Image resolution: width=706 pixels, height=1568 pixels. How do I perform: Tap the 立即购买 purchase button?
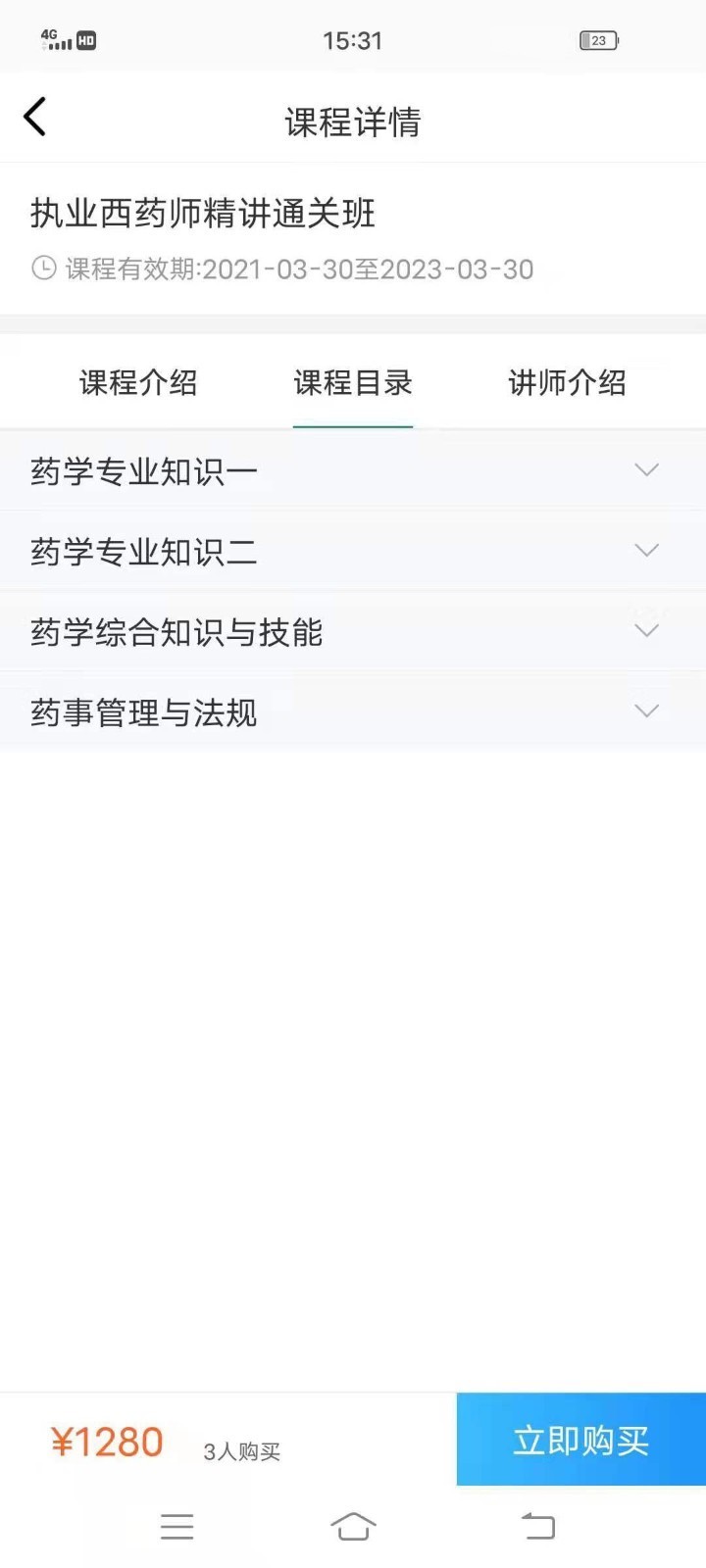[x=581, y=1440]
